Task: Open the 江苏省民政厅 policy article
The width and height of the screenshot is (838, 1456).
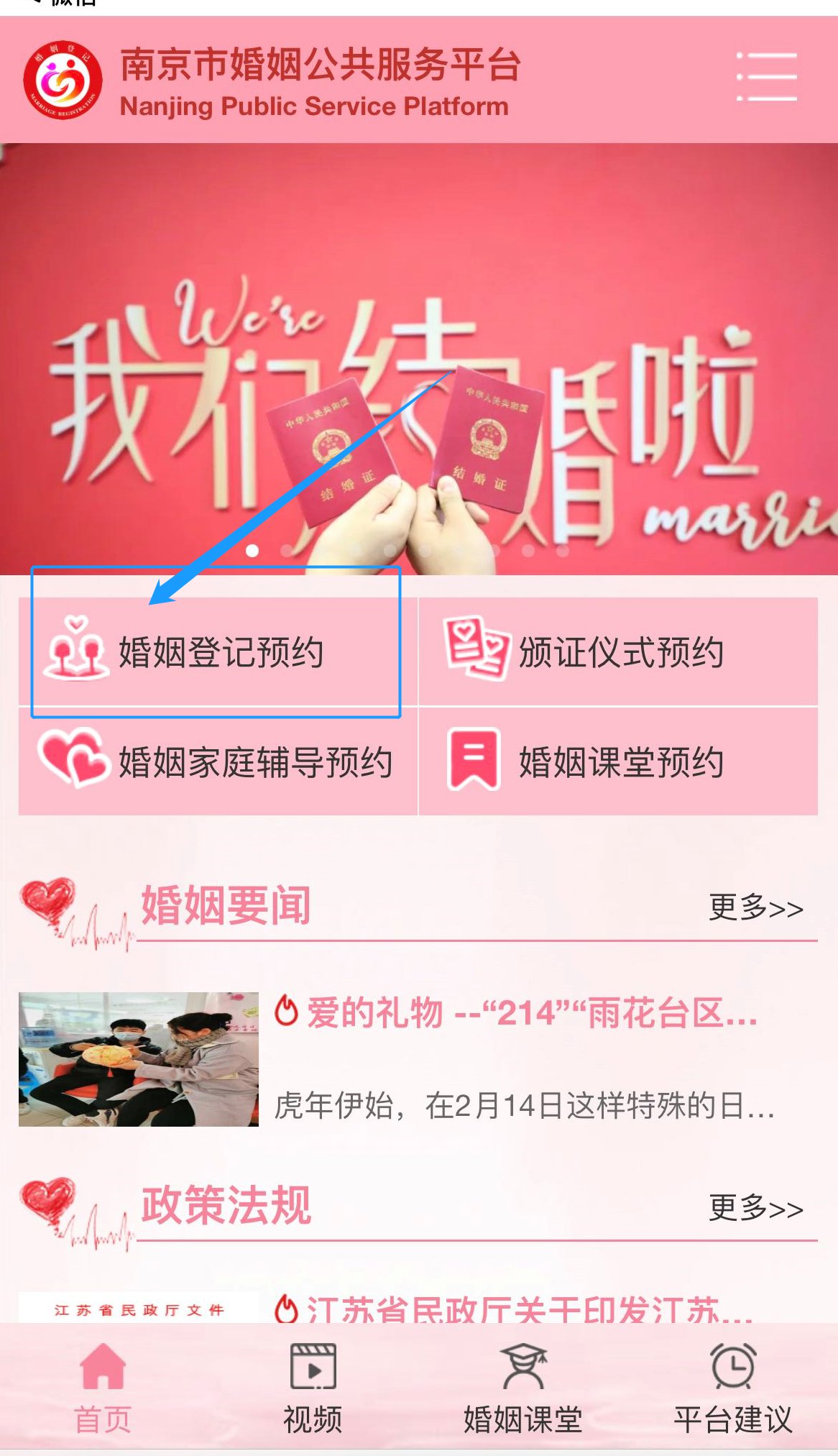Action: [513, 1309]
